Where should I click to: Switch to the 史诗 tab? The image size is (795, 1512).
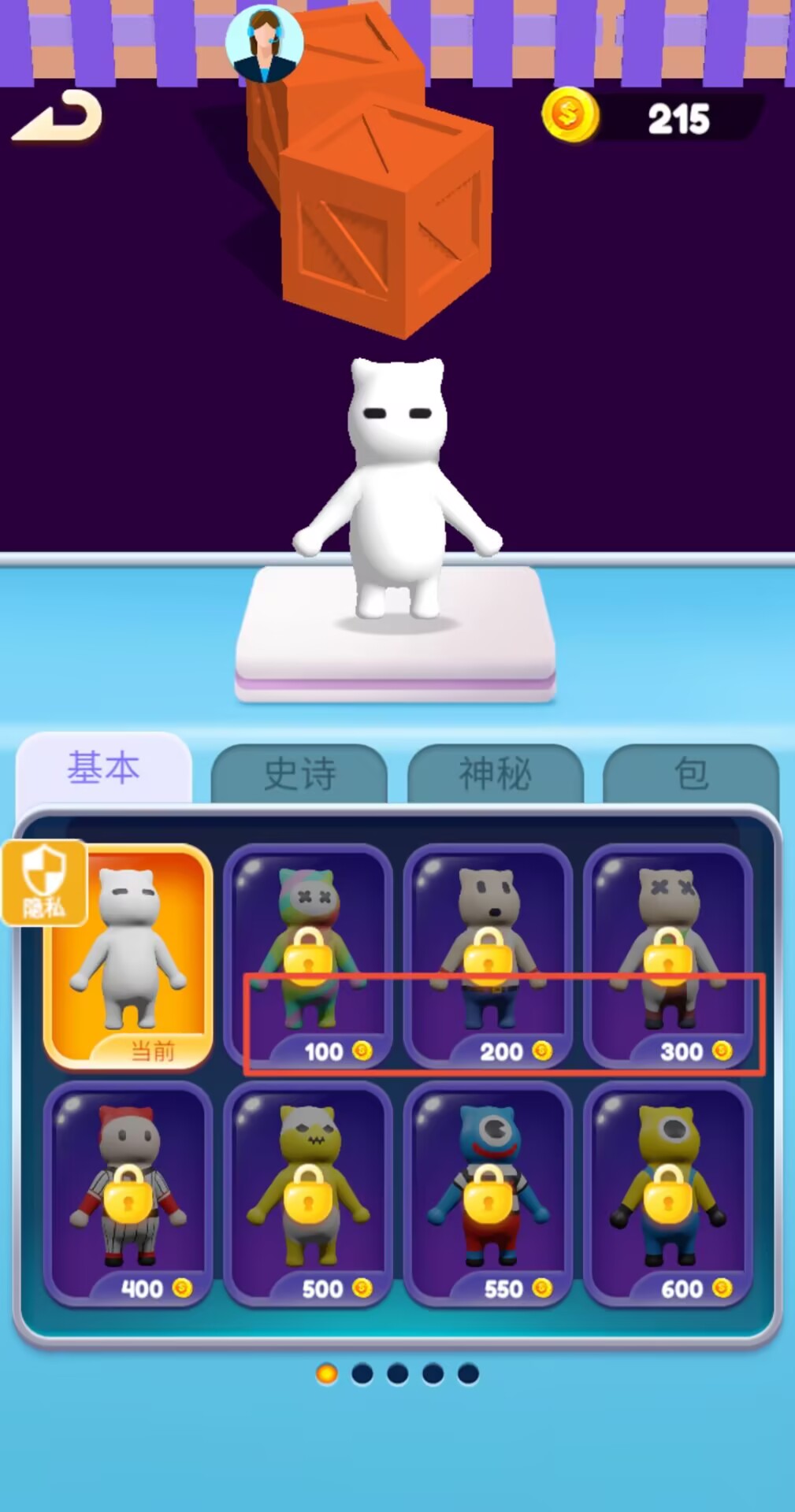(299, 773)
